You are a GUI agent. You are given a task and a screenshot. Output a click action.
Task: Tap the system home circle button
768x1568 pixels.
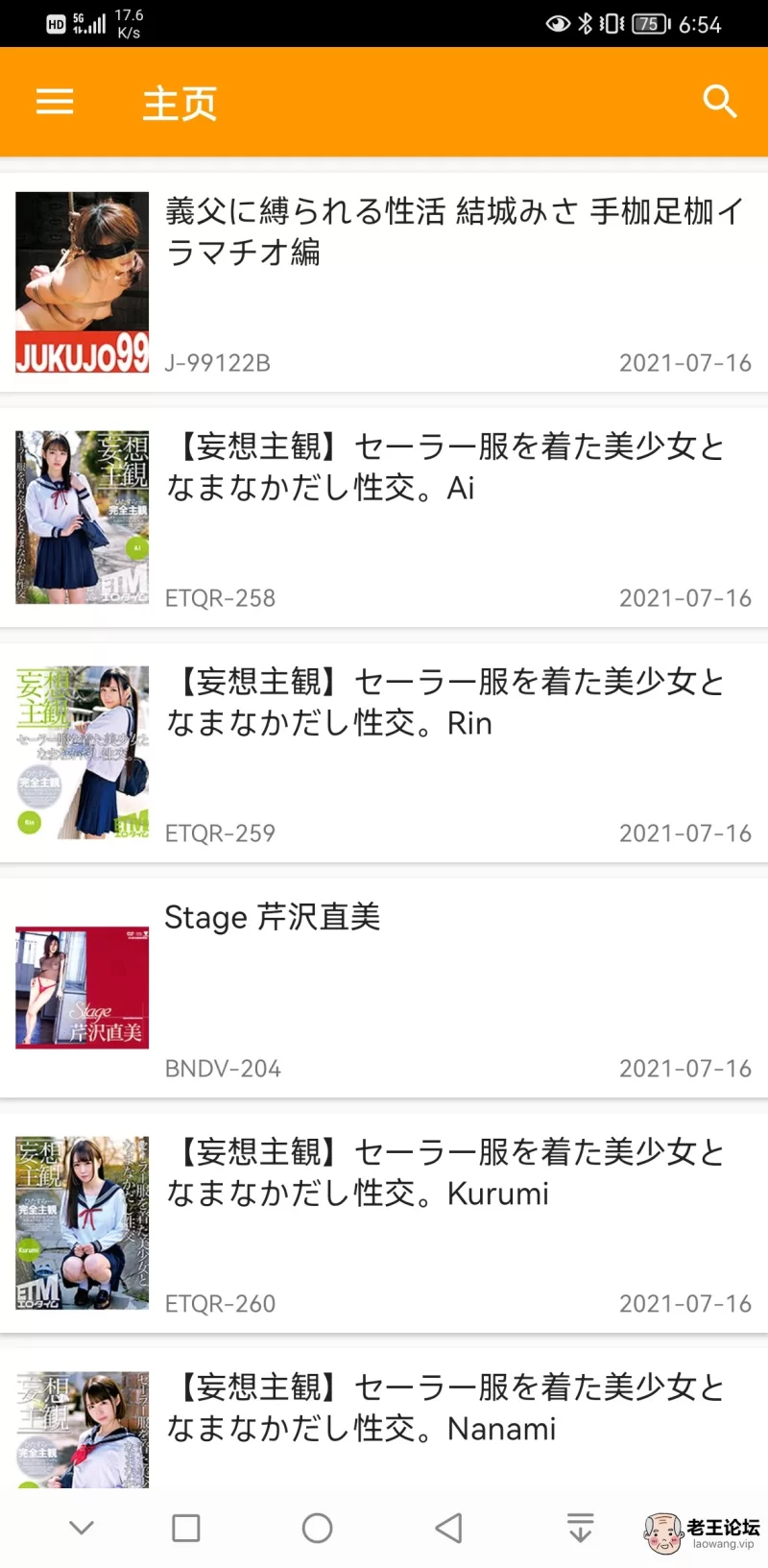tap(317, 1528)
